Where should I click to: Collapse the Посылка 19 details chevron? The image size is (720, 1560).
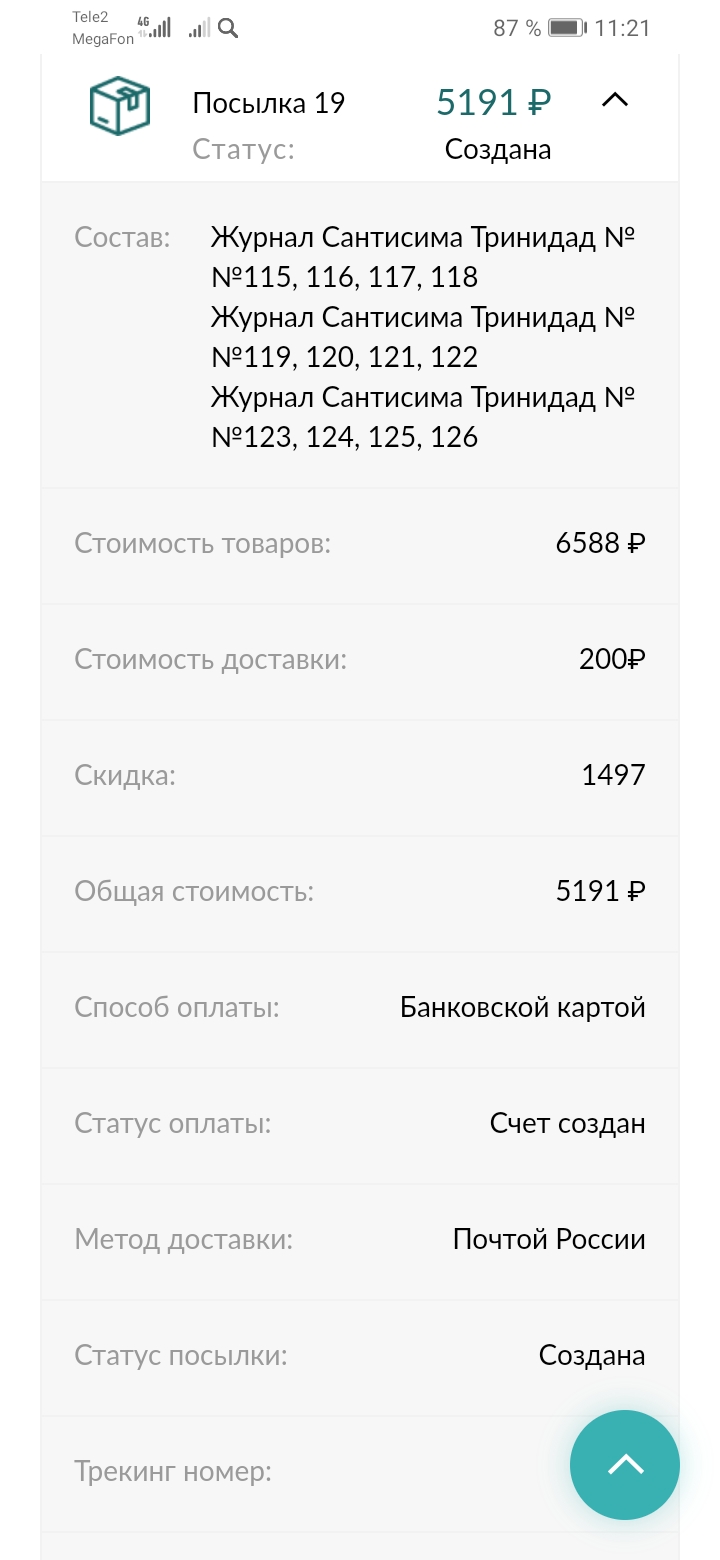[614, 100]
